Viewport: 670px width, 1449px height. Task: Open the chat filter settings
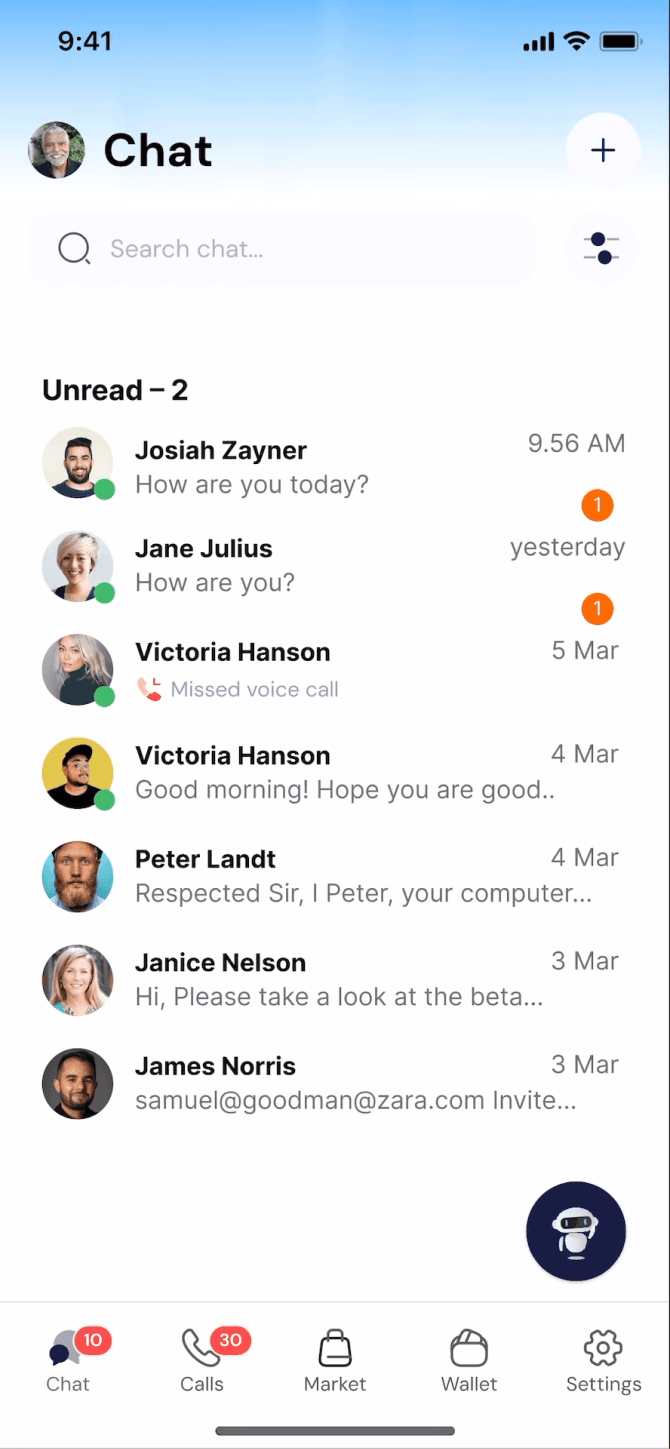pos(601,248)
